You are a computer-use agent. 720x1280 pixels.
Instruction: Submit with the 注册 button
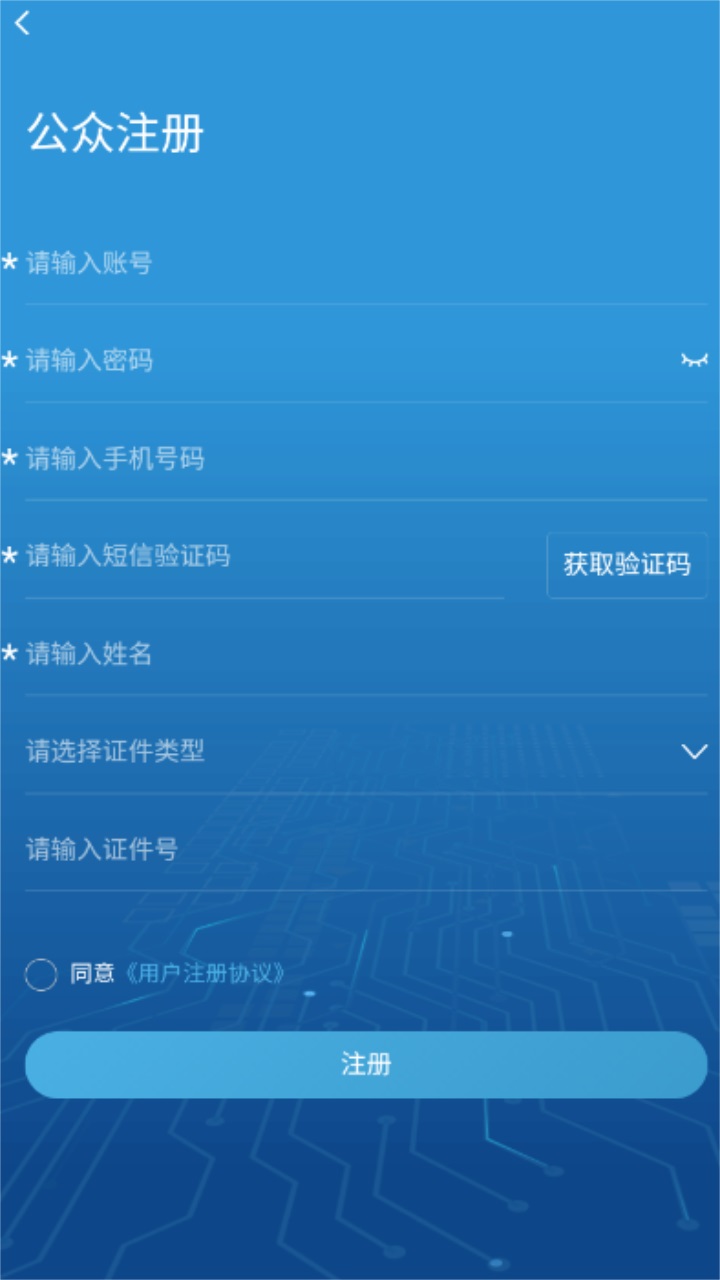366,1064
